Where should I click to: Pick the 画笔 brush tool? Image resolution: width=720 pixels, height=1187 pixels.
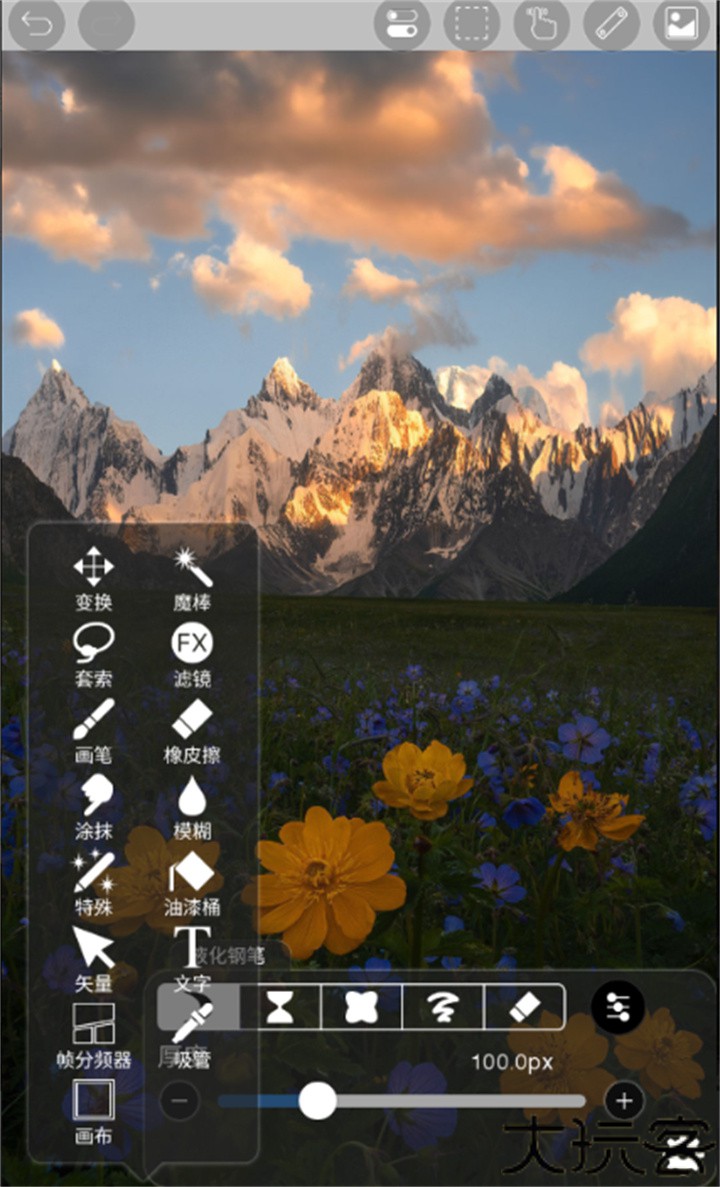point(93,732)
